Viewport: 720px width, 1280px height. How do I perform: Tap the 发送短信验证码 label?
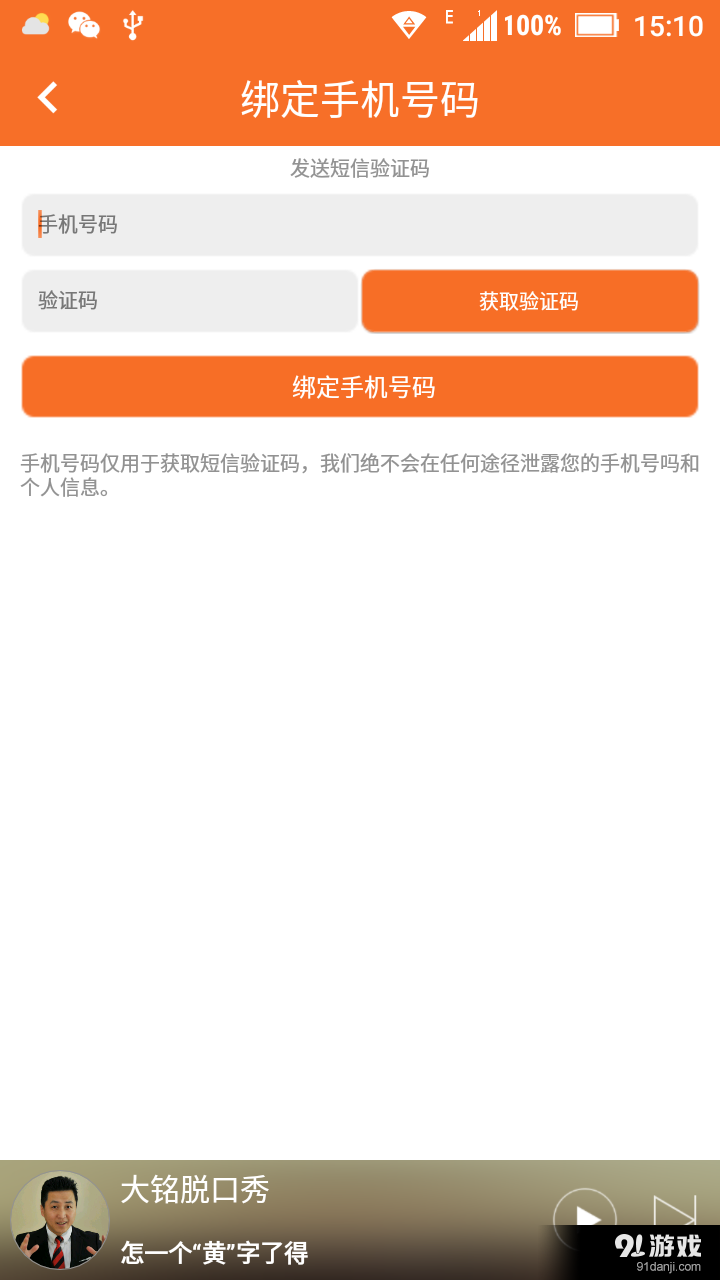coord(360,169)
